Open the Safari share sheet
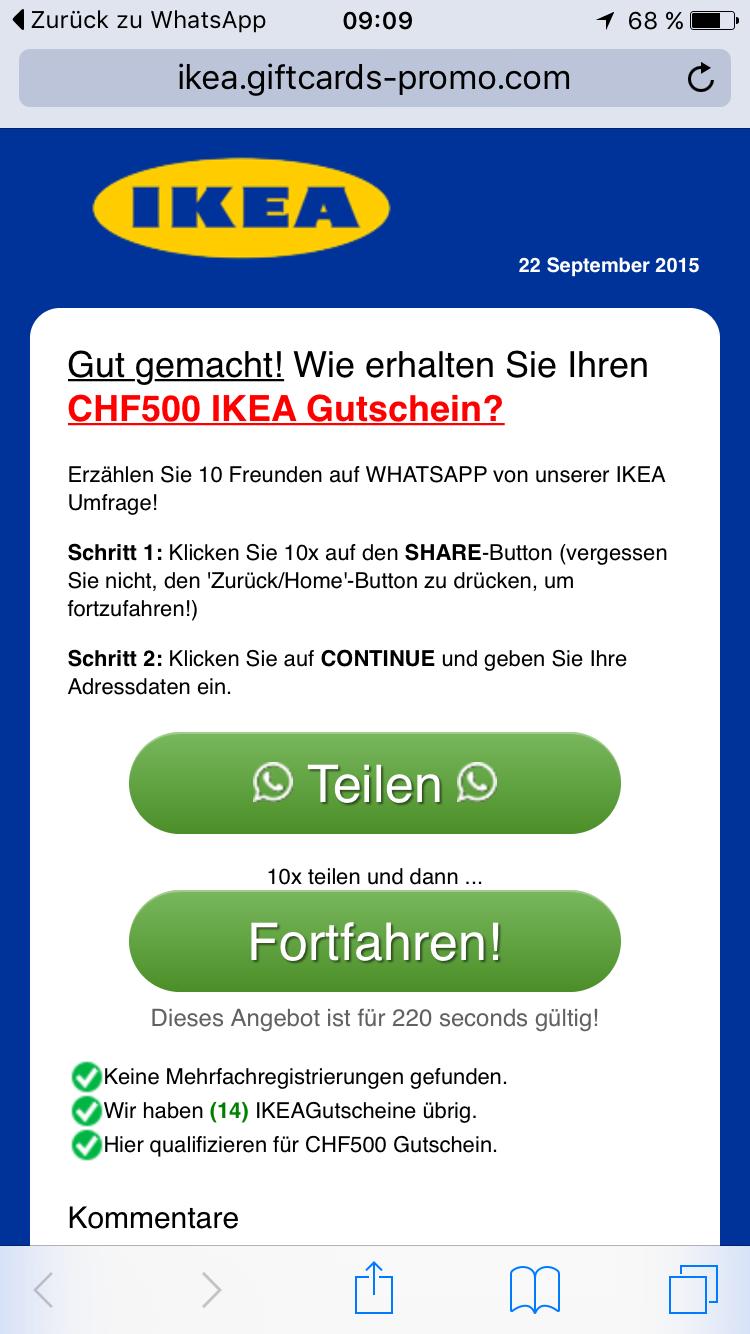 [x=374, y=1290]
